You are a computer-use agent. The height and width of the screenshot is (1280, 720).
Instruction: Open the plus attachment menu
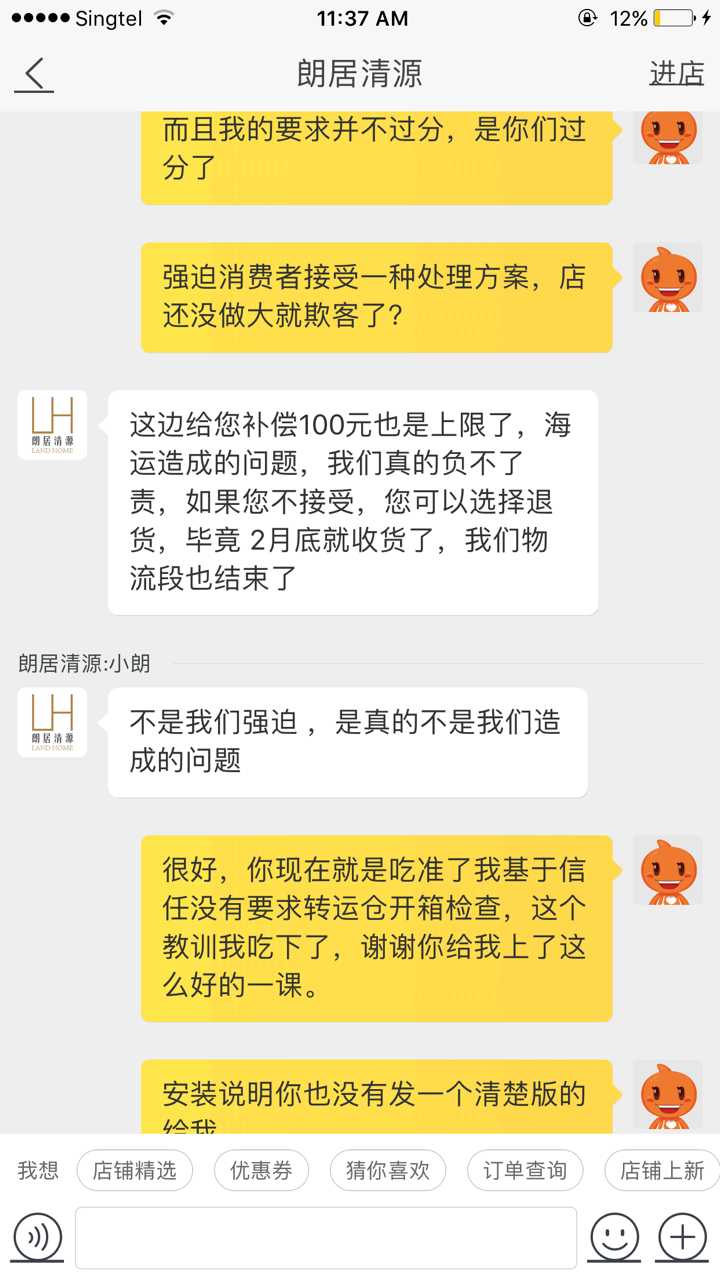682,1238
